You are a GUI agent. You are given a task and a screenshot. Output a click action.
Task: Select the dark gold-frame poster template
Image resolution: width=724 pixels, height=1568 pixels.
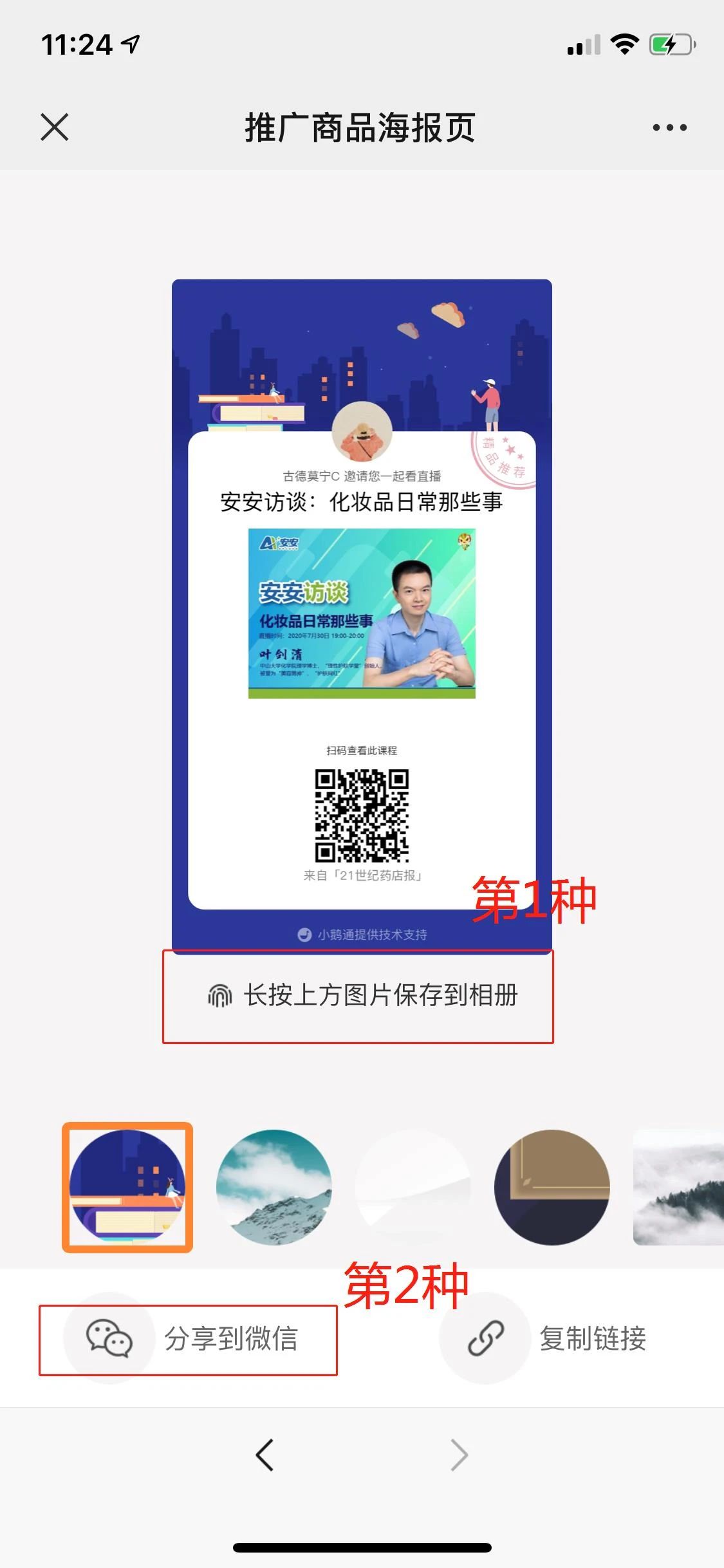[552, 1187]
